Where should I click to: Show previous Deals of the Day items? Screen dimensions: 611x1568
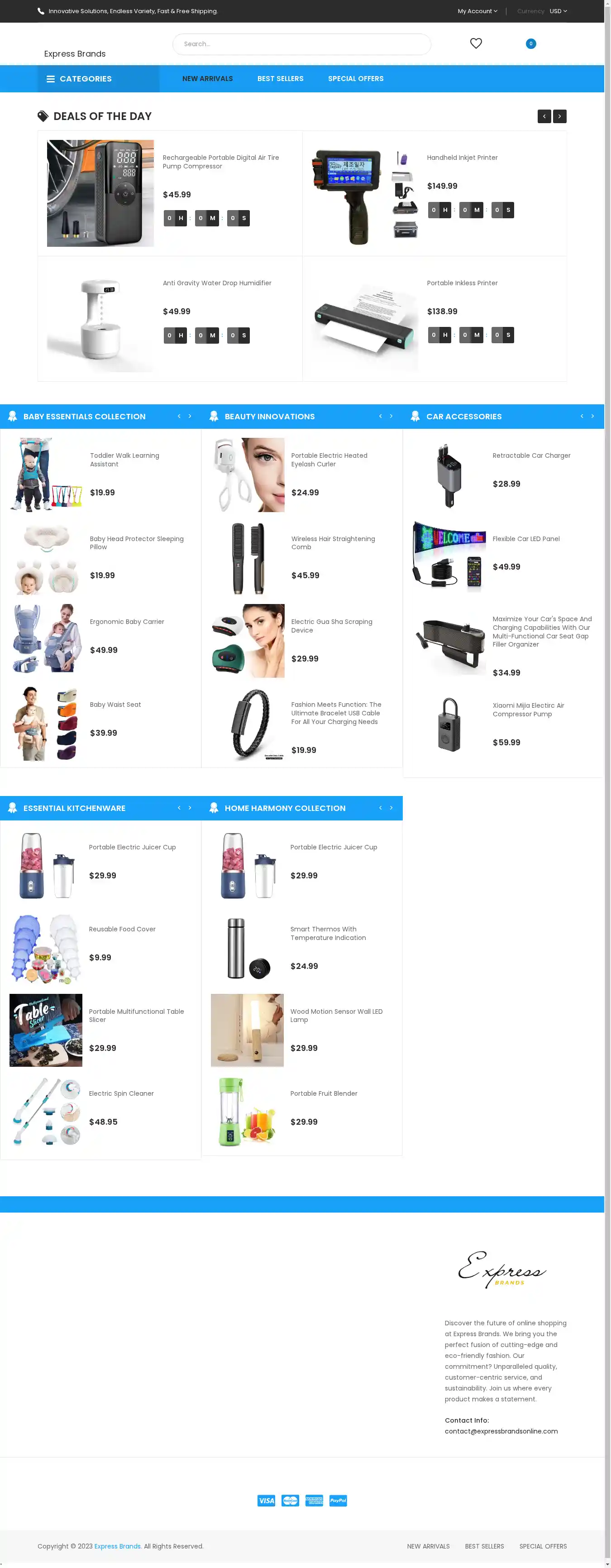pos(544,116)
